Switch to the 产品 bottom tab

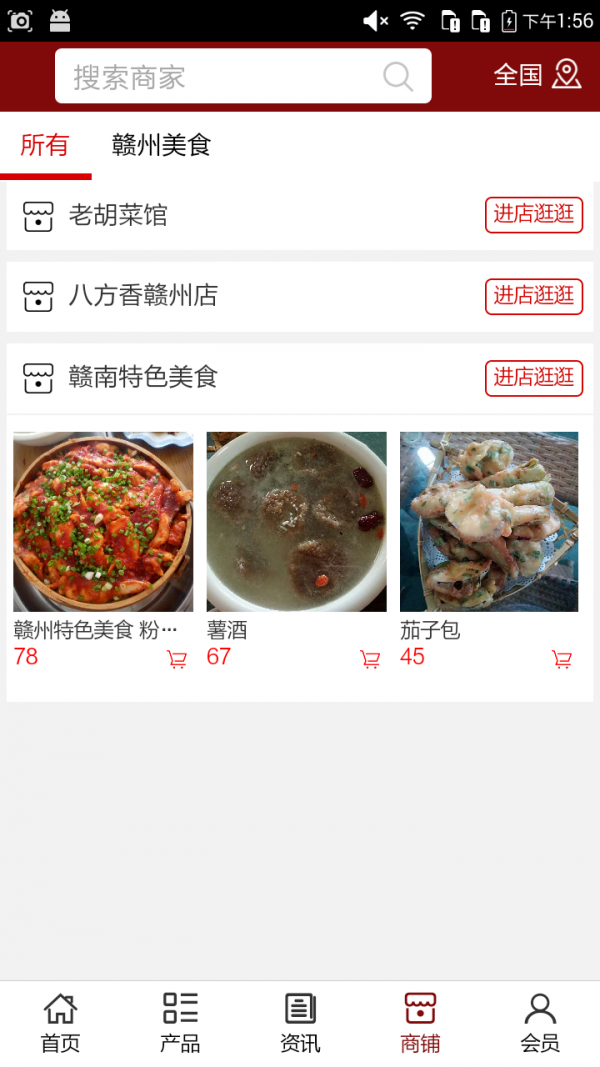[x=180, y=1023]
